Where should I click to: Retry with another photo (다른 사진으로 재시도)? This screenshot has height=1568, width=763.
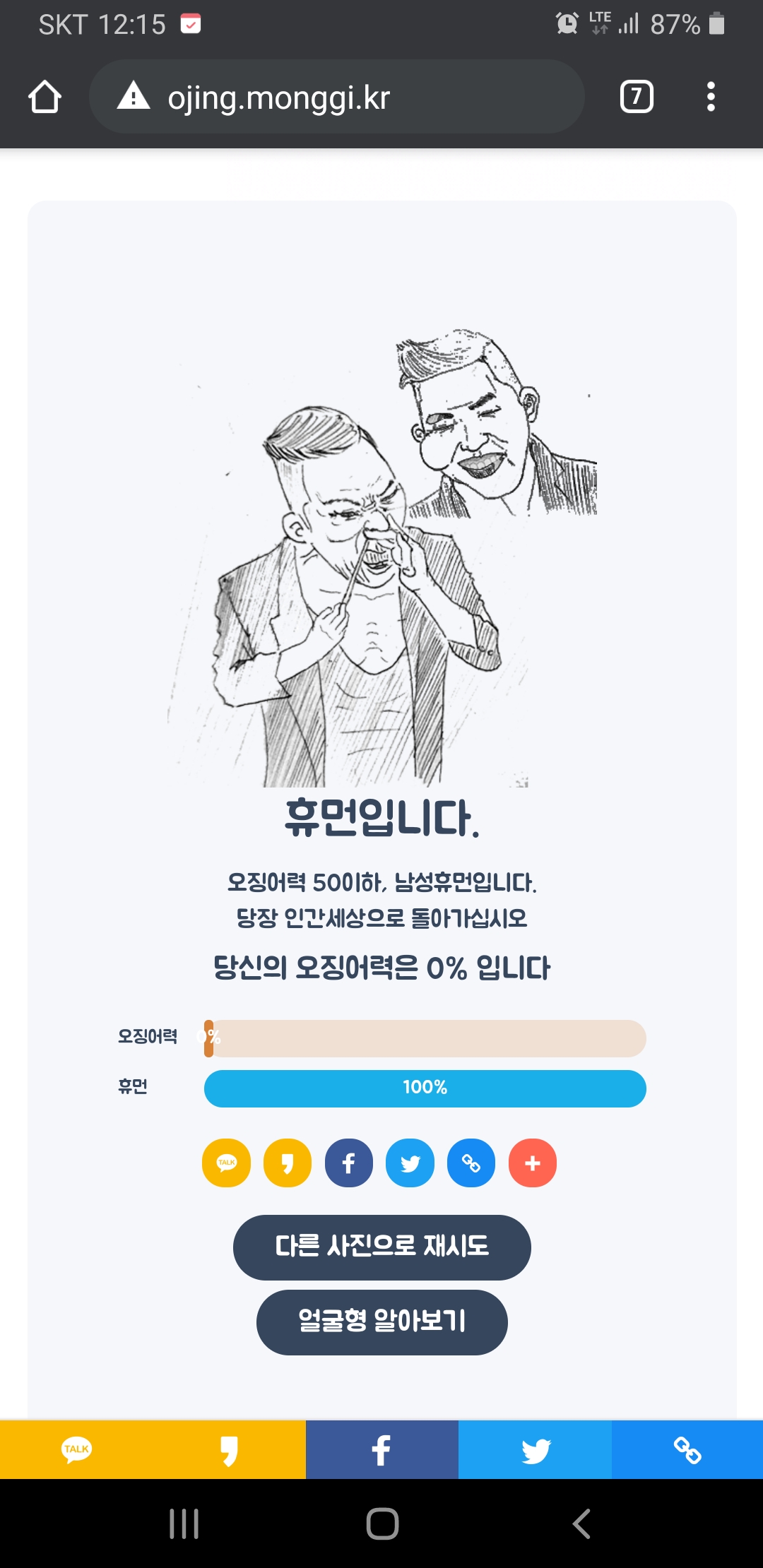coord(381,1247)
